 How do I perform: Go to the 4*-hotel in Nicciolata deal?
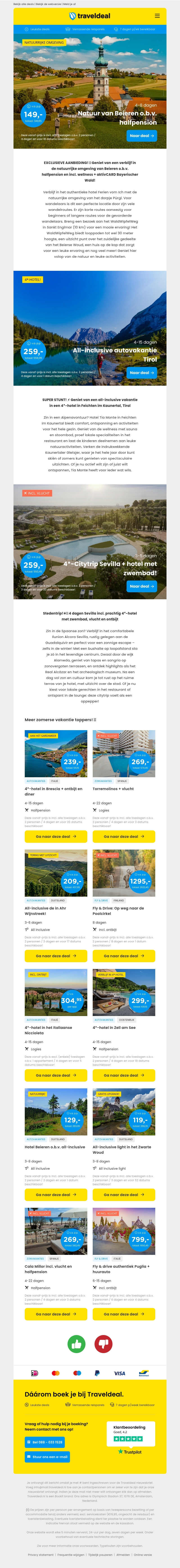[x=56, y=1075]
